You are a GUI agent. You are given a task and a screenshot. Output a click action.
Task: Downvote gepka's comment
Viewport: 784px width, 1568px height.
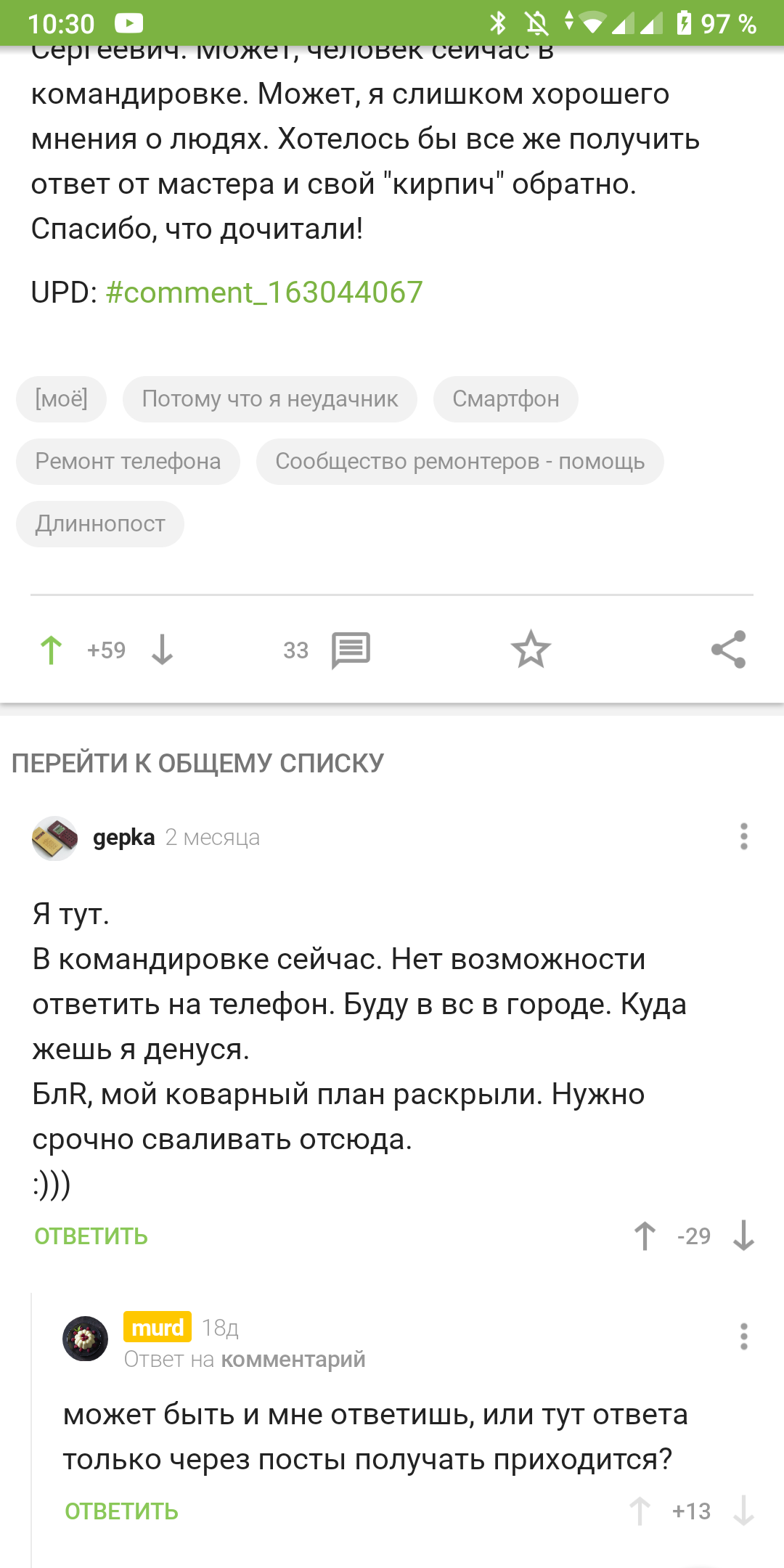pyautogui.click(x=743, y=1236)
